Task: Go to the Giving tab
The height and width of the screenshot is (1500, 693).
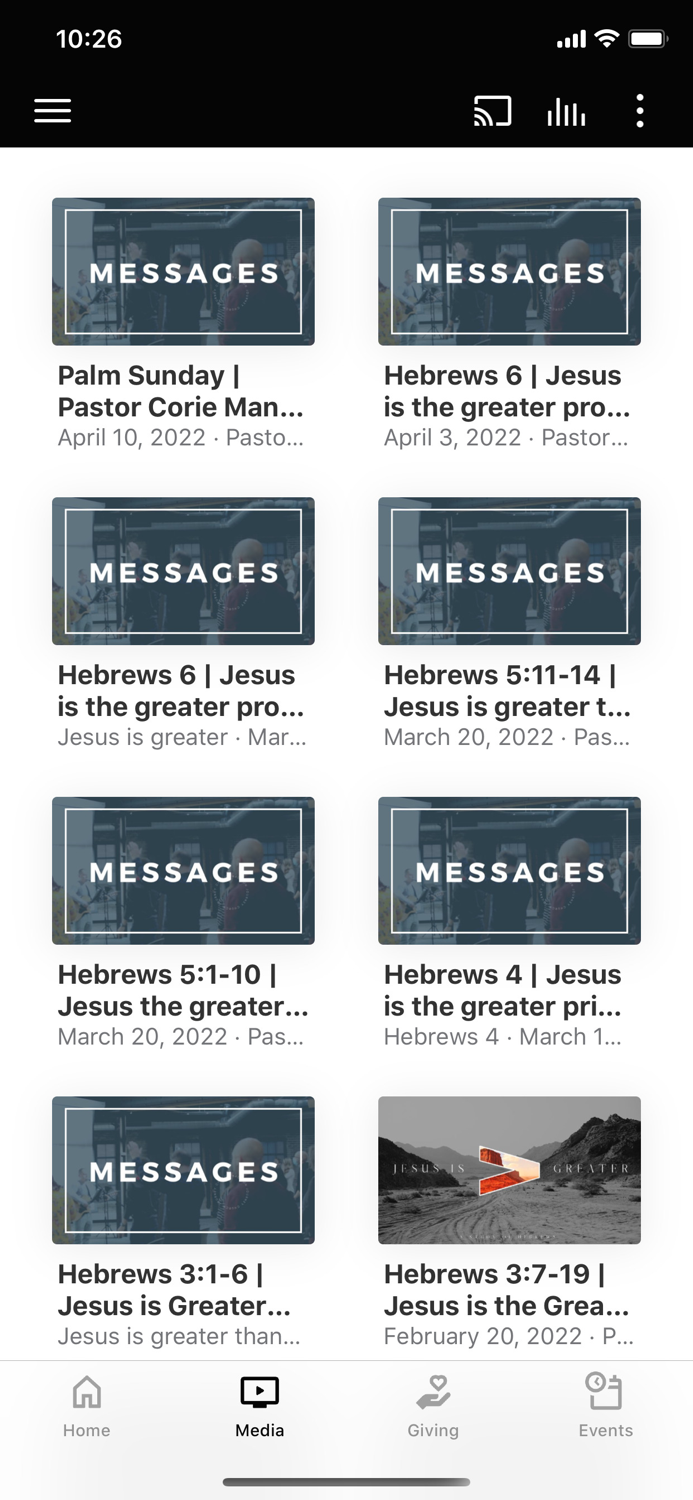Action: [433, 1404]
